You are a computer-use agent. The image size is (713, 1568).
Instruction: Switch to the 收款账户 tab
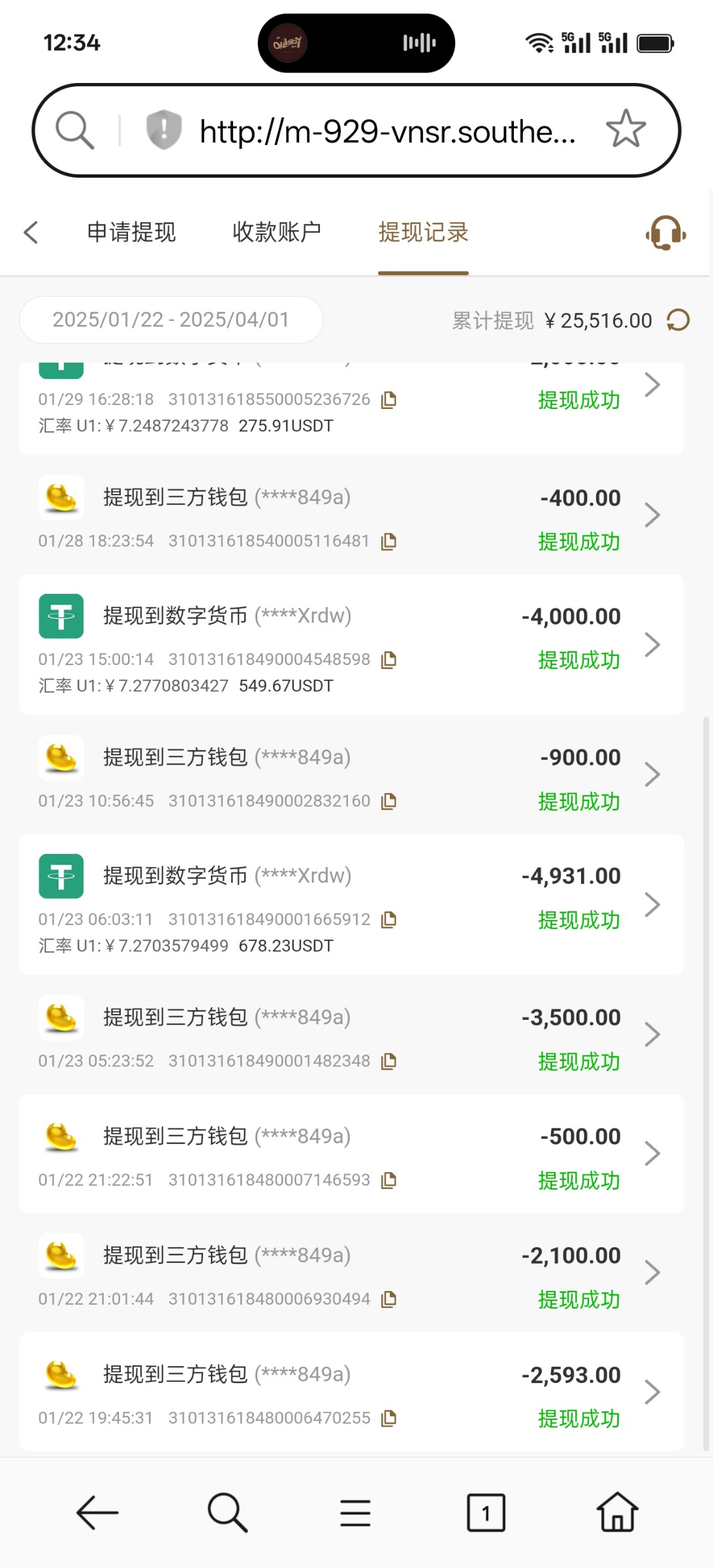277,232
